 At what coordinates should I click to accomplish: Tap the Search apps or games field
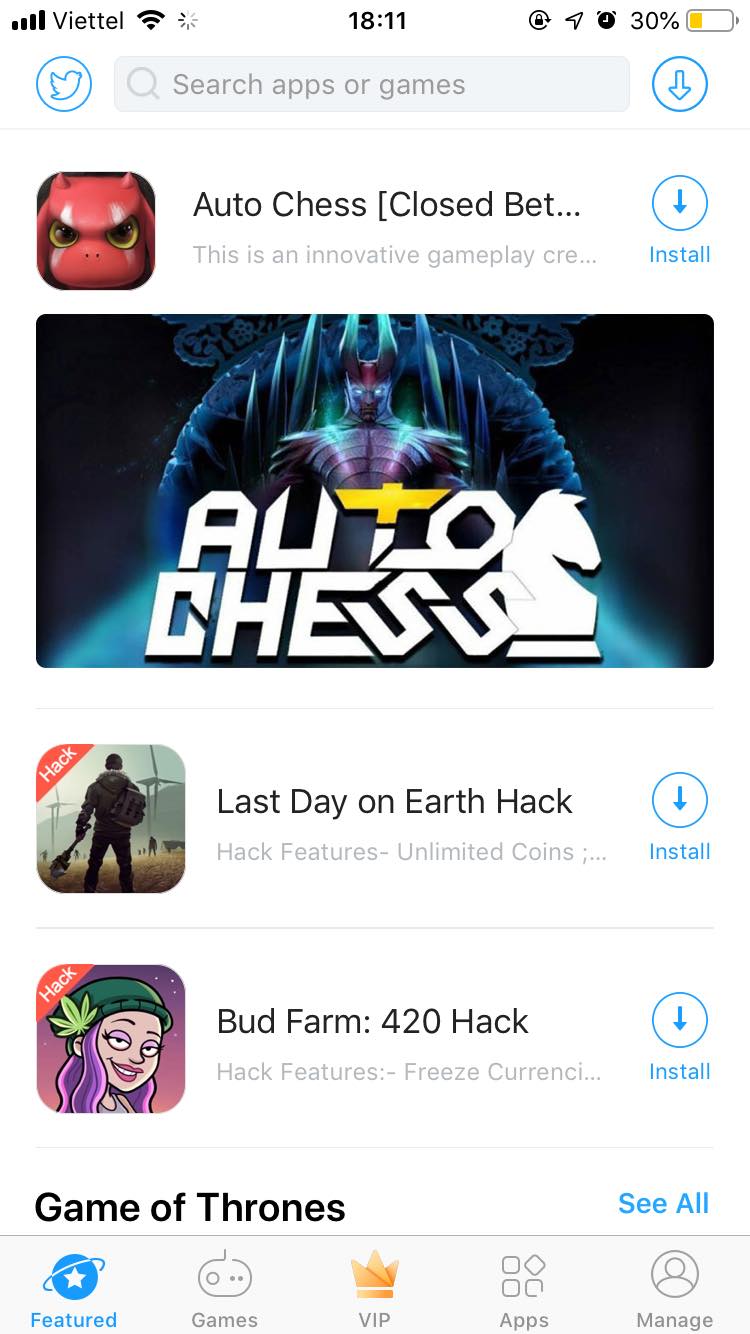pos(371,84)
